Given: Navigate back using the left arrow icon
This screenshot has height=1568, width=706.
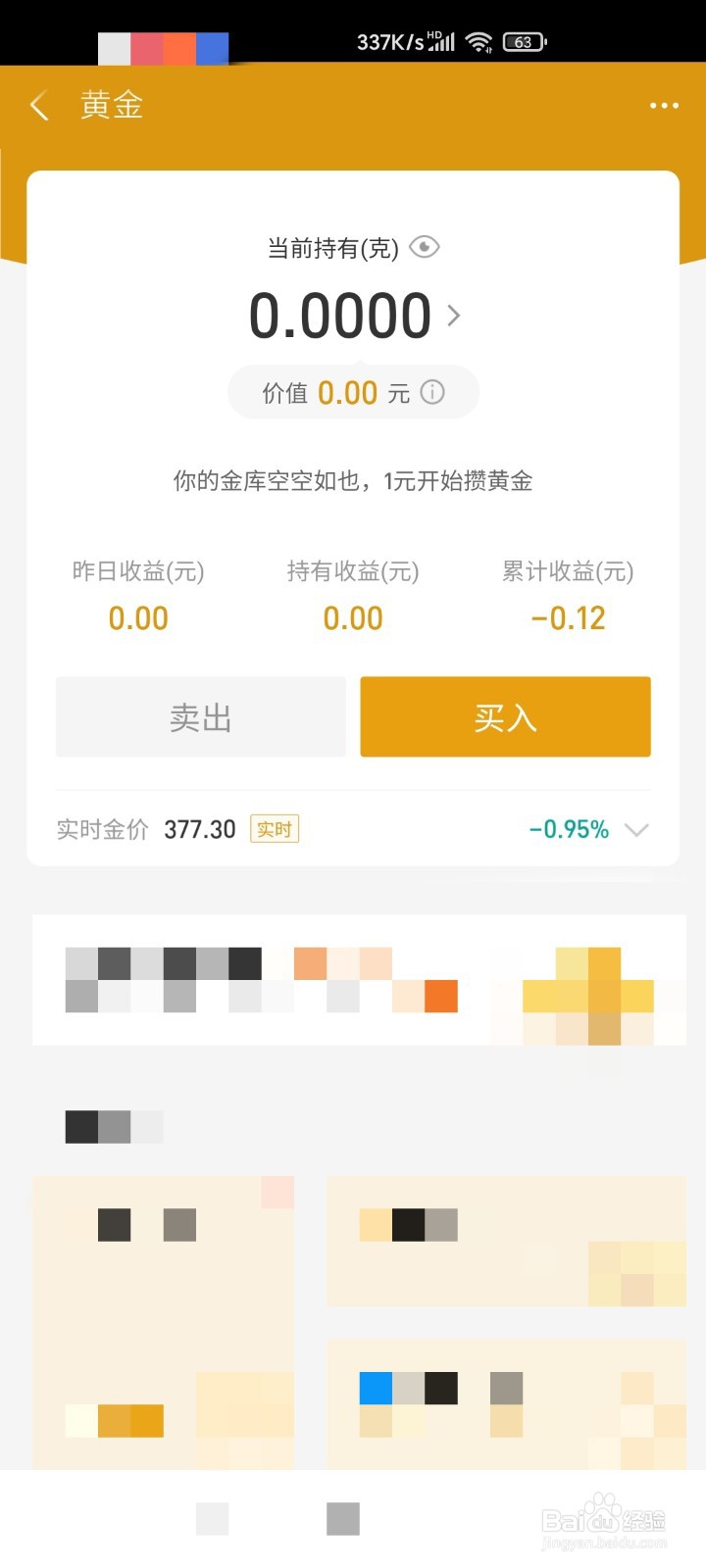Looking at the screenshot, I should tap(39, 105).
